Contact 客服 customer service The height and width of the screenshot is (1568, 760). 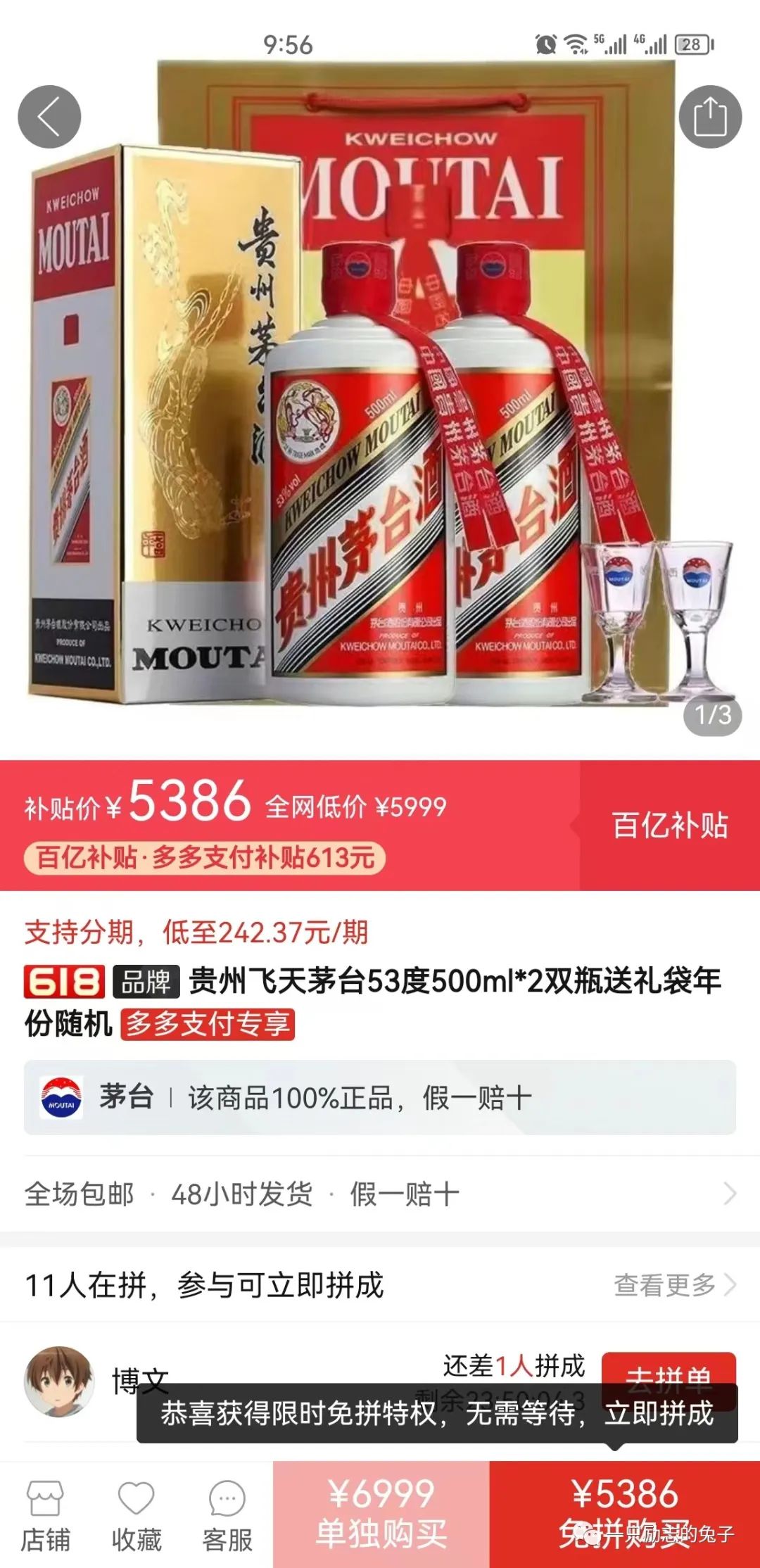[x=227, y=1516]
